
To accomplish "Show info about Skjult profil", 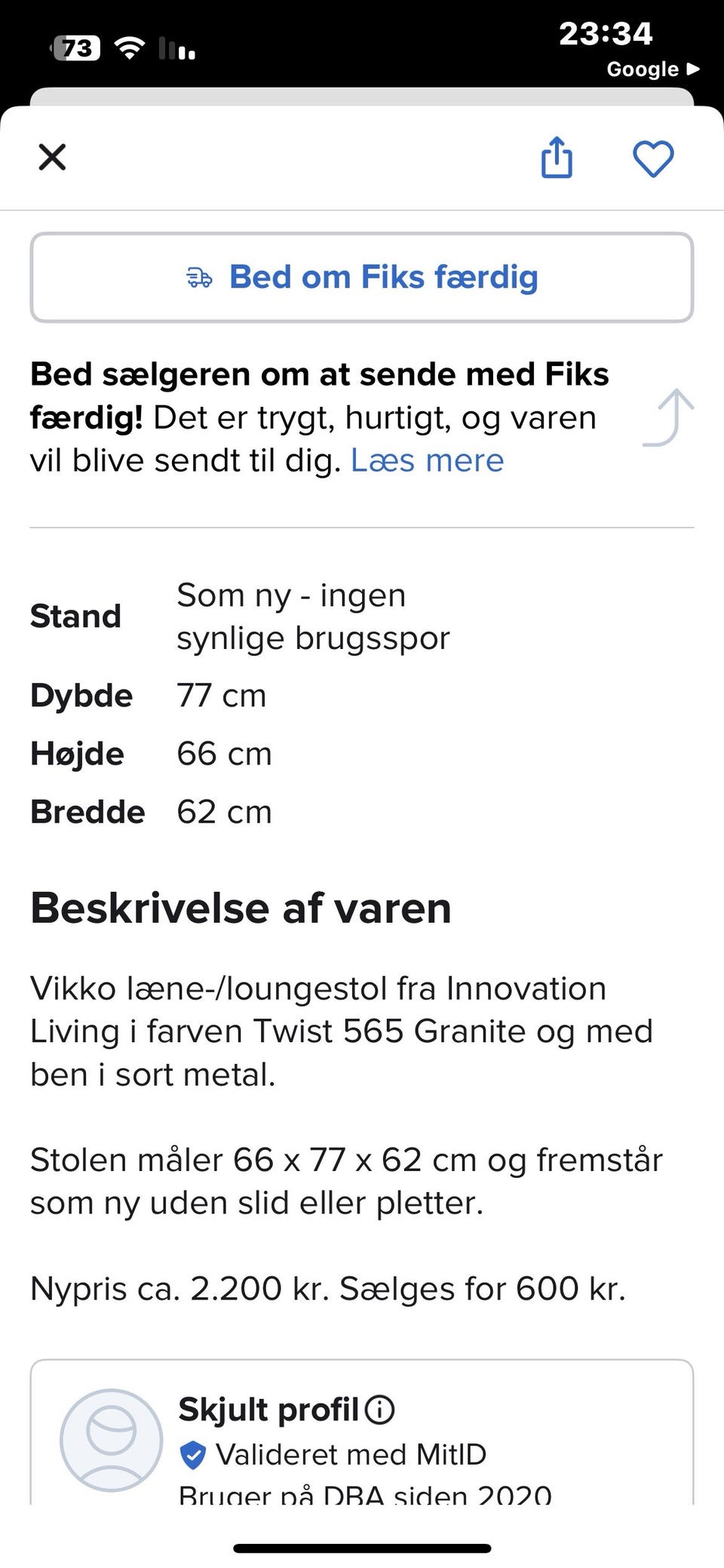I will (379, 1409).
